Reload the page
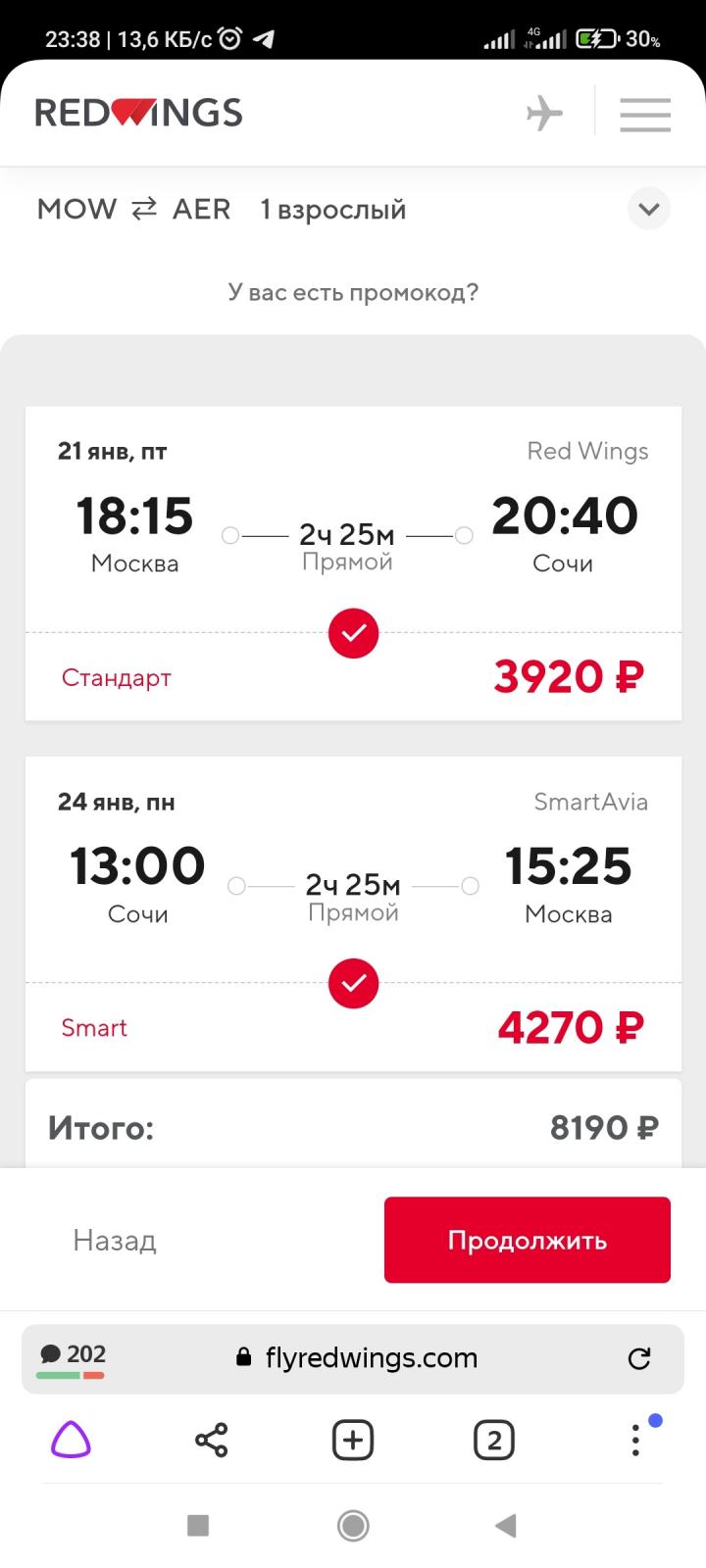Image resolution: width=706 pixels, height=1568 pixels. [x=639, y=1358]
